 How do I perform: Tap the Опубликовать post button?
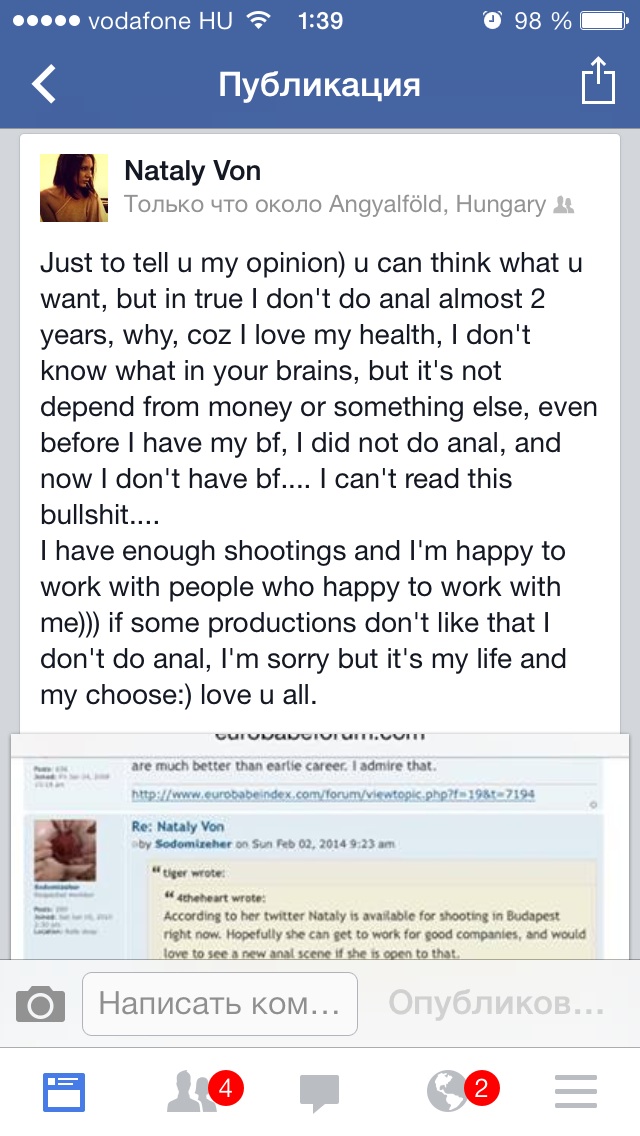(x=496, y=1003)
